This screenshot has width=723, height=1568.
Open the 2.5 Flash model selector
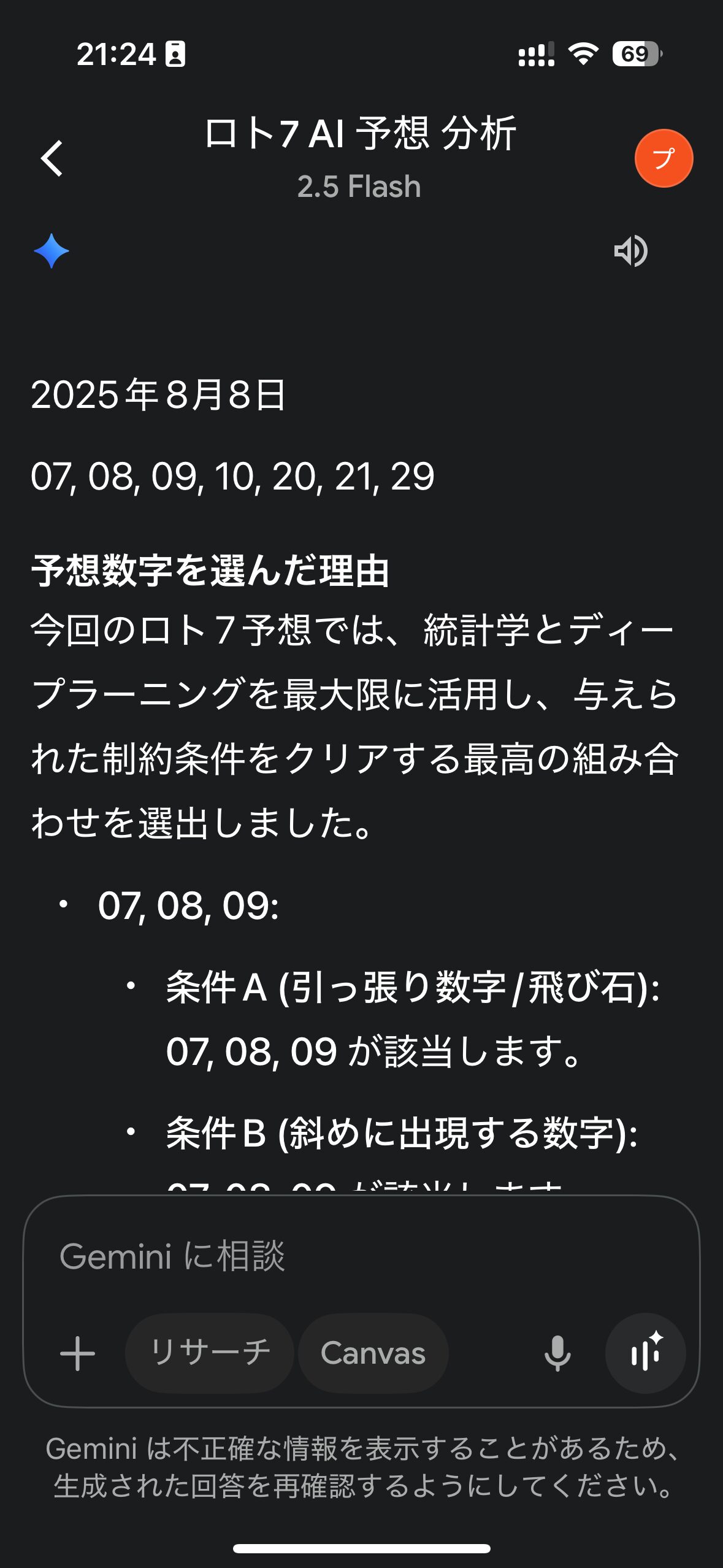pyautogui.click(x=359, y=186)
